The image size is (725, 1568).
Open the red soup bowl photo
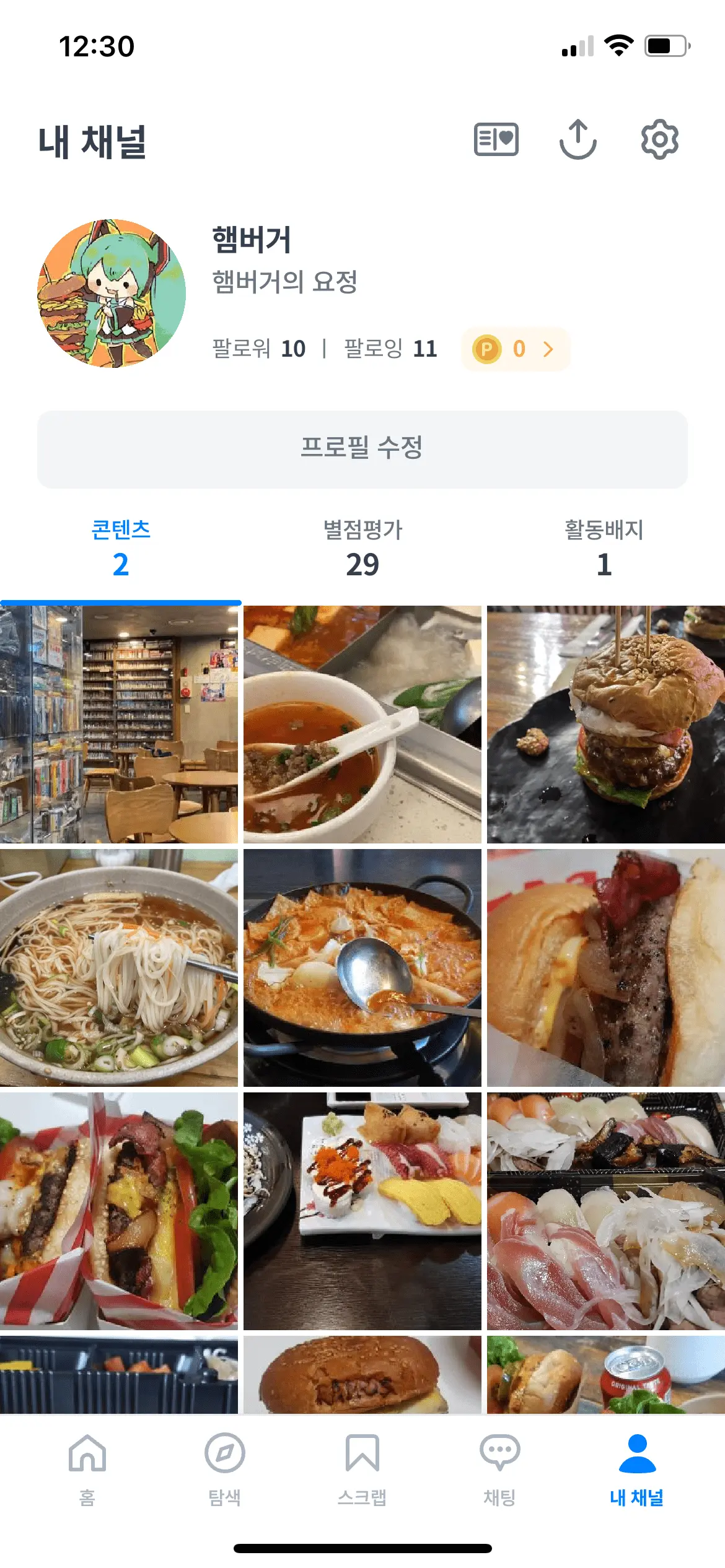coord(362,724)
